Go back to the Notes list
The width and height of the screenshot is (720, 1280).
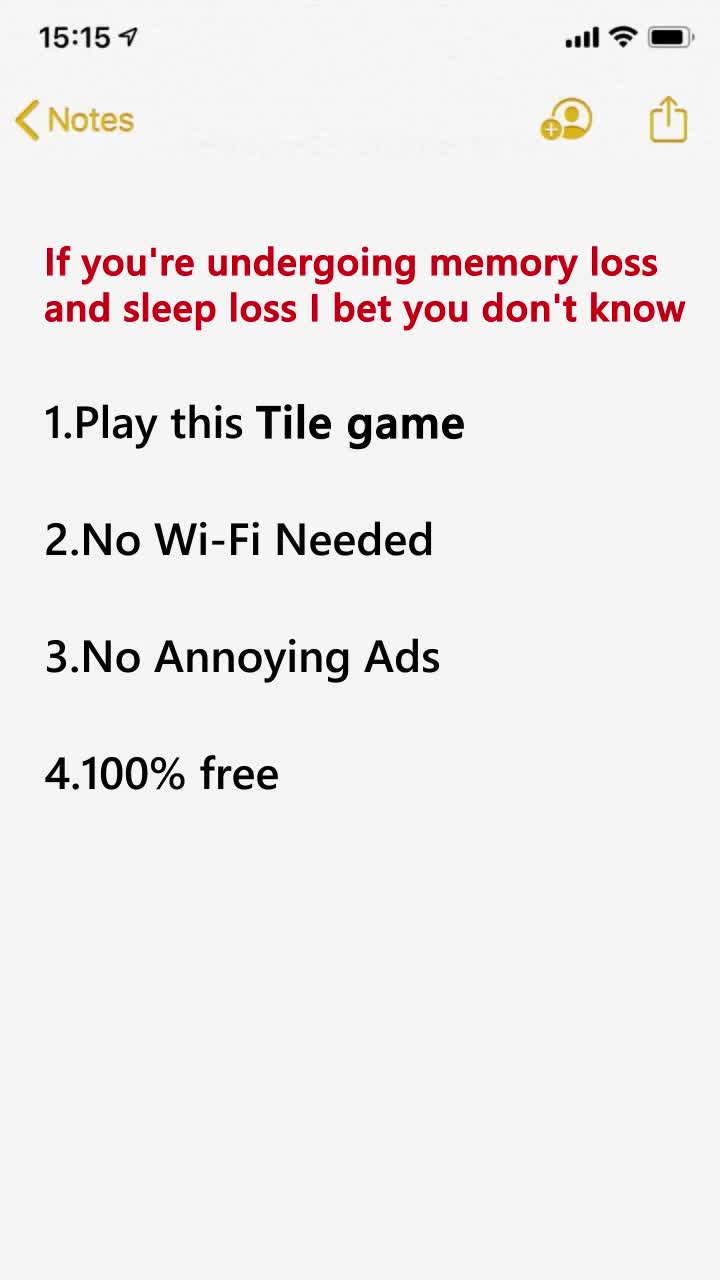click(74, 120)
